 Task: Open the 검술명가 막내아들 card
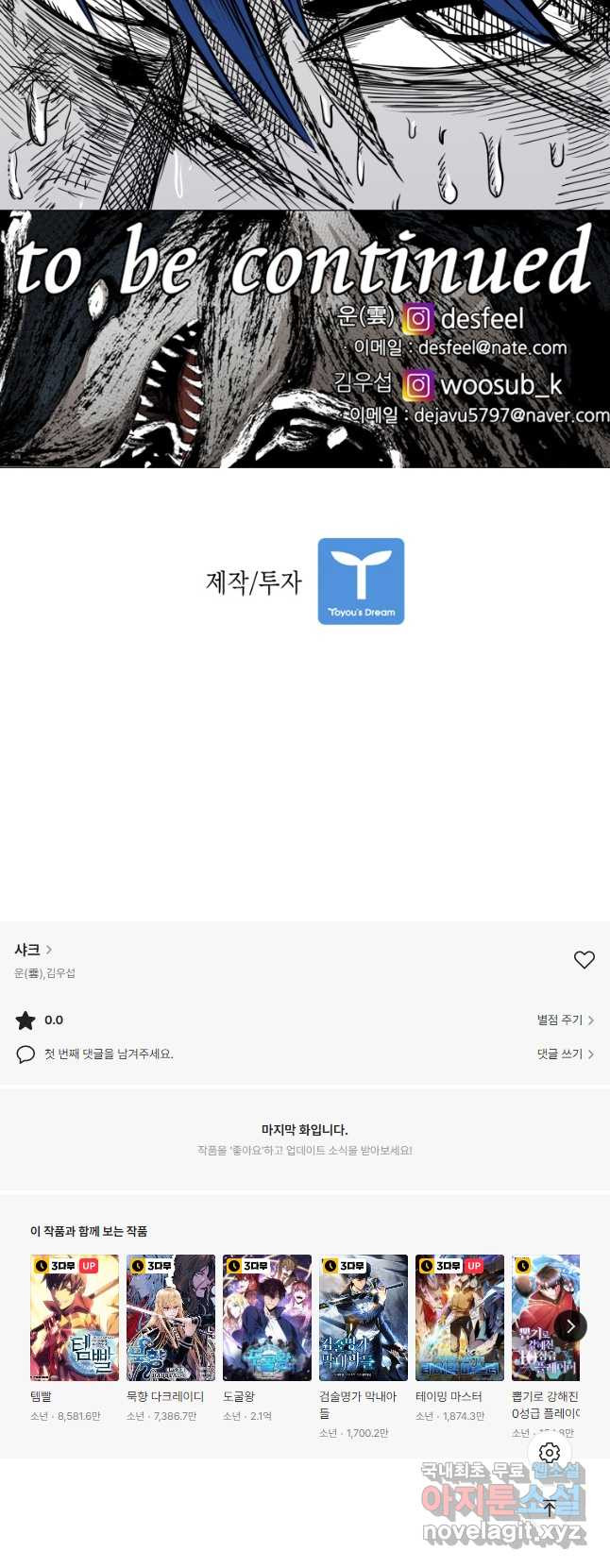point(364,1318)
